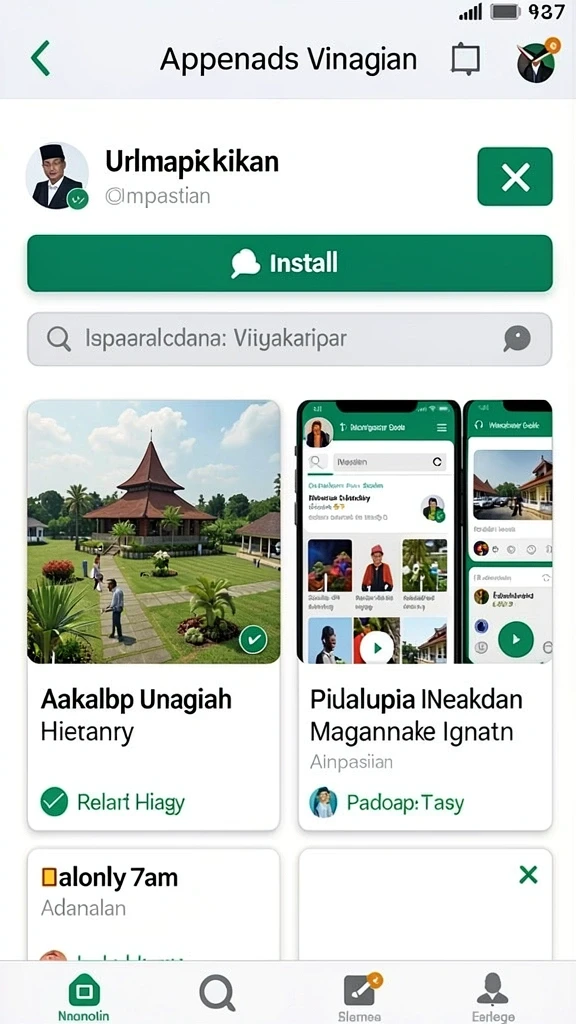This screenshot has height=1024, width=576.
Task: Open the Dalonly 7am card
Action: (153, 904)
